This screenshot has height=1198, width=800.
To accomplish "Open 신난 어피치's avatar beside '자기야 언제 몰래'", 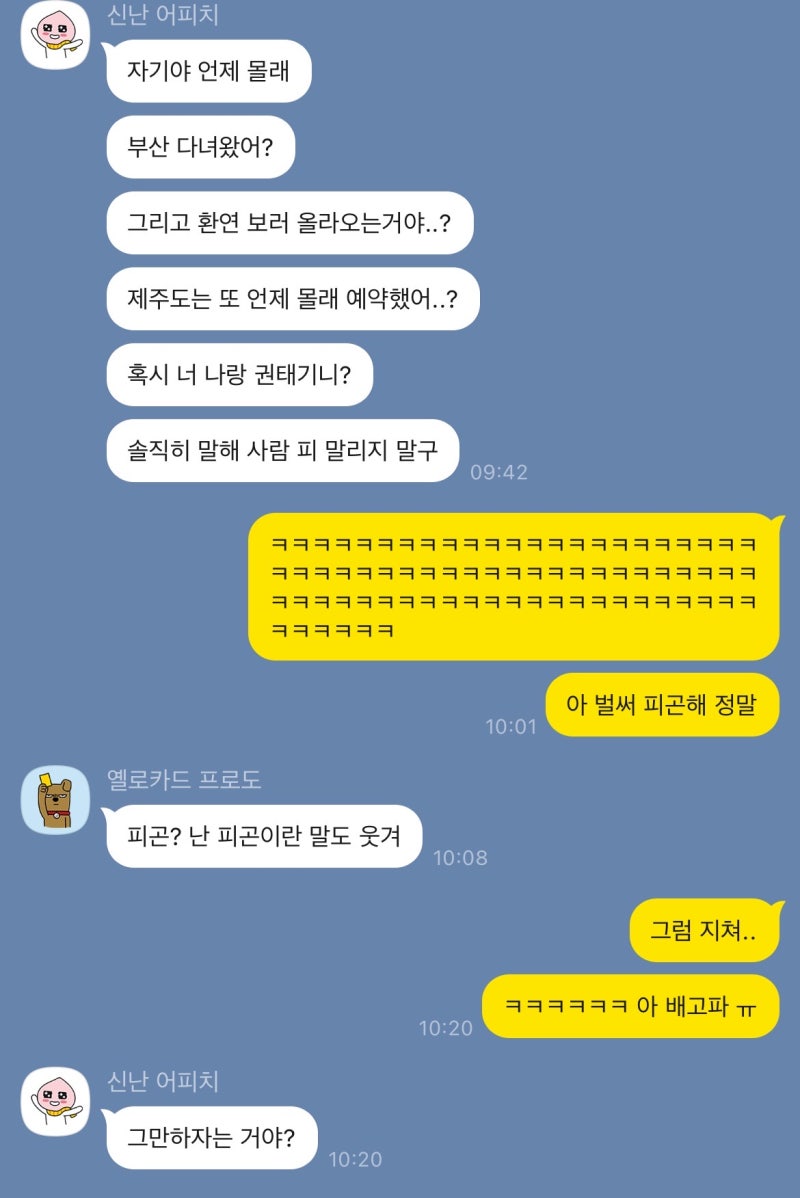I will pyautogui.click(x=56, y=36).
